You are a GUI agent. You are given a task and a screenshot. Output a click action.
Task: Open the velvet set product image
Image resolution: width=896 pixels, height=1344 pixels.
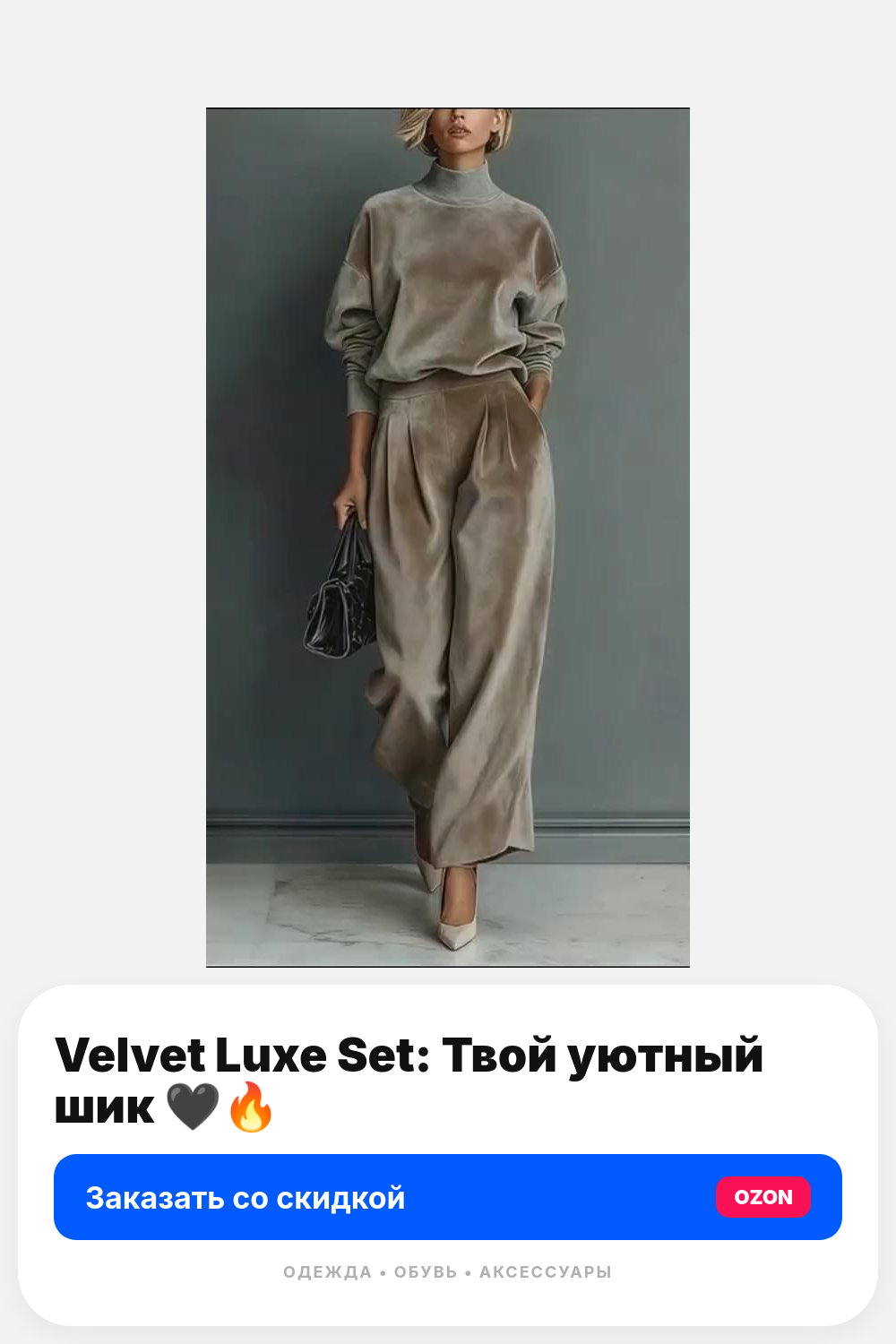tap(448, 538)
